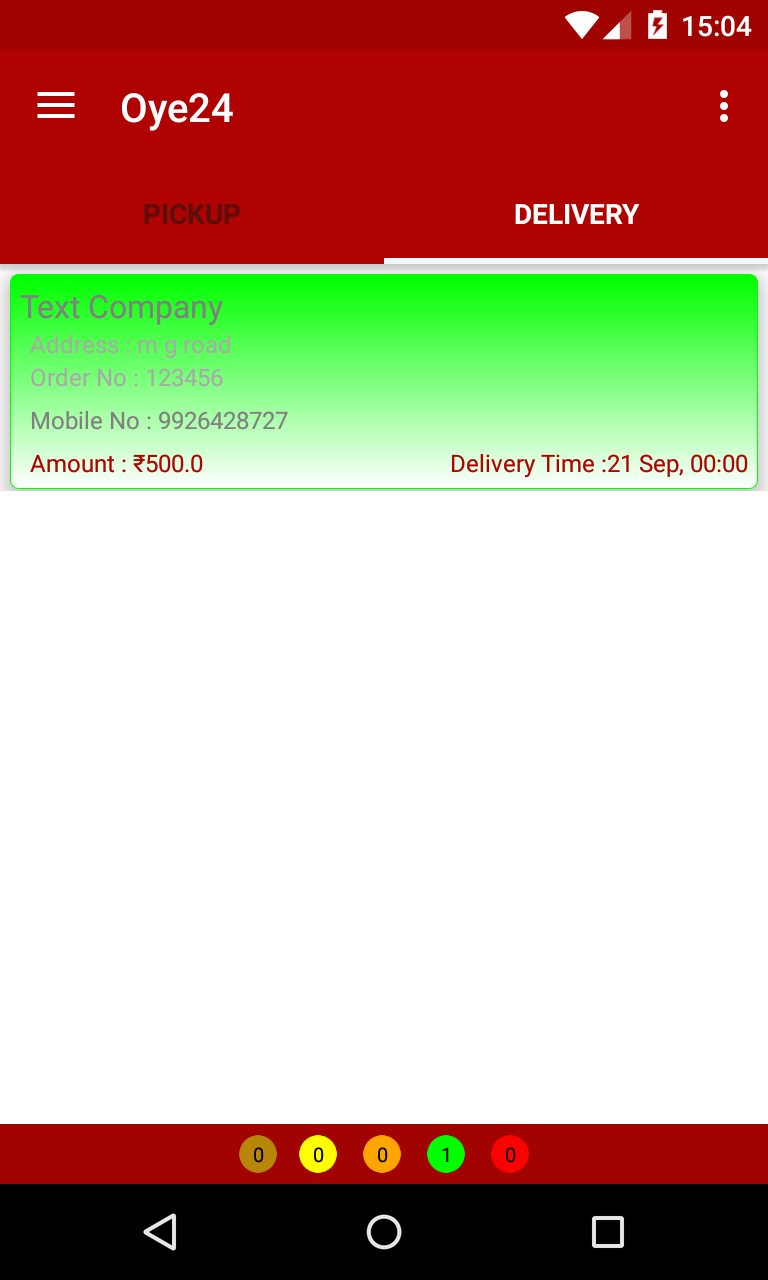Open recent apps from the navigation bar
This screenshot has width=768, height=1280.
point(607,1232)
